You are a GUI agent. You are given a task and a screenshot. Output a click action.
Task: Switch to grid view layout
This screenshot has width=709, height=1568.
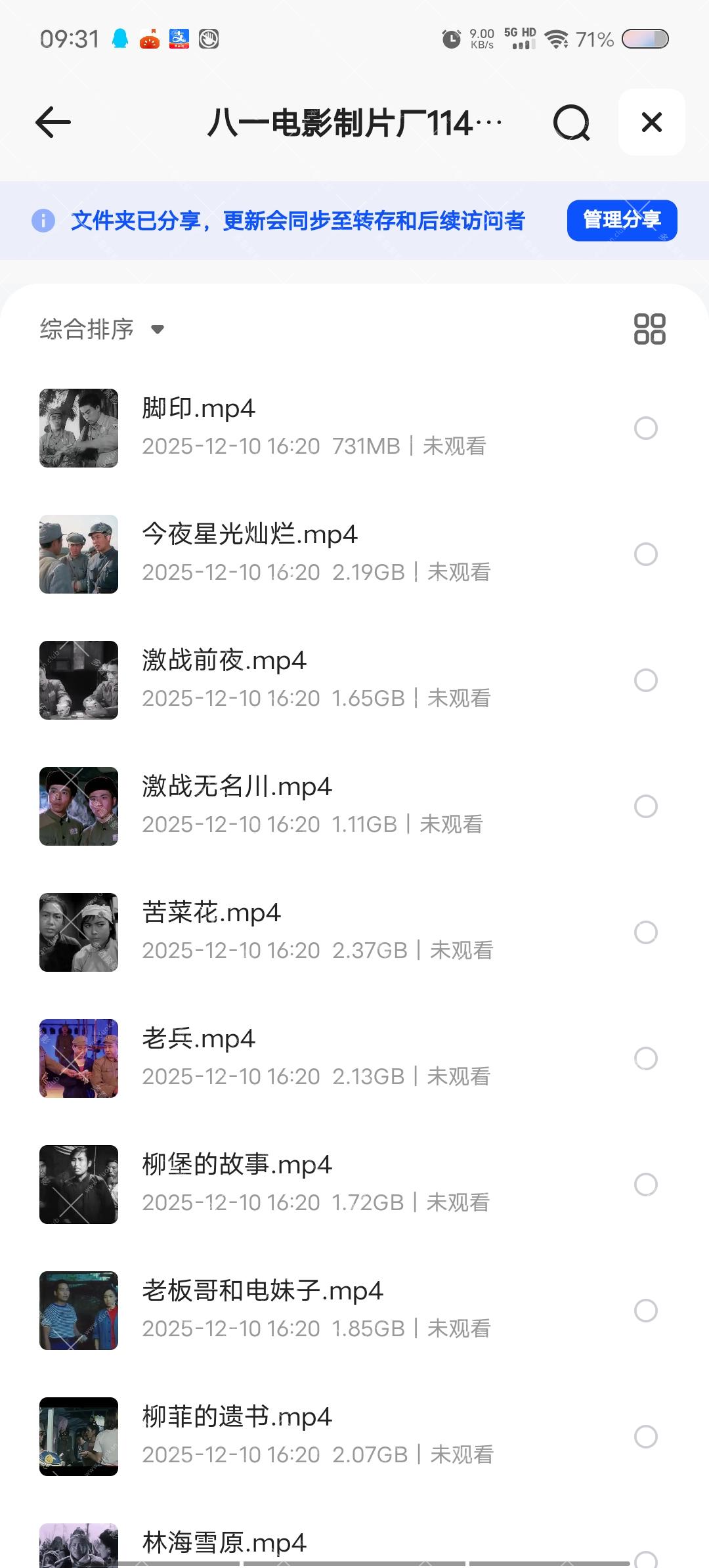pos(649,329)
